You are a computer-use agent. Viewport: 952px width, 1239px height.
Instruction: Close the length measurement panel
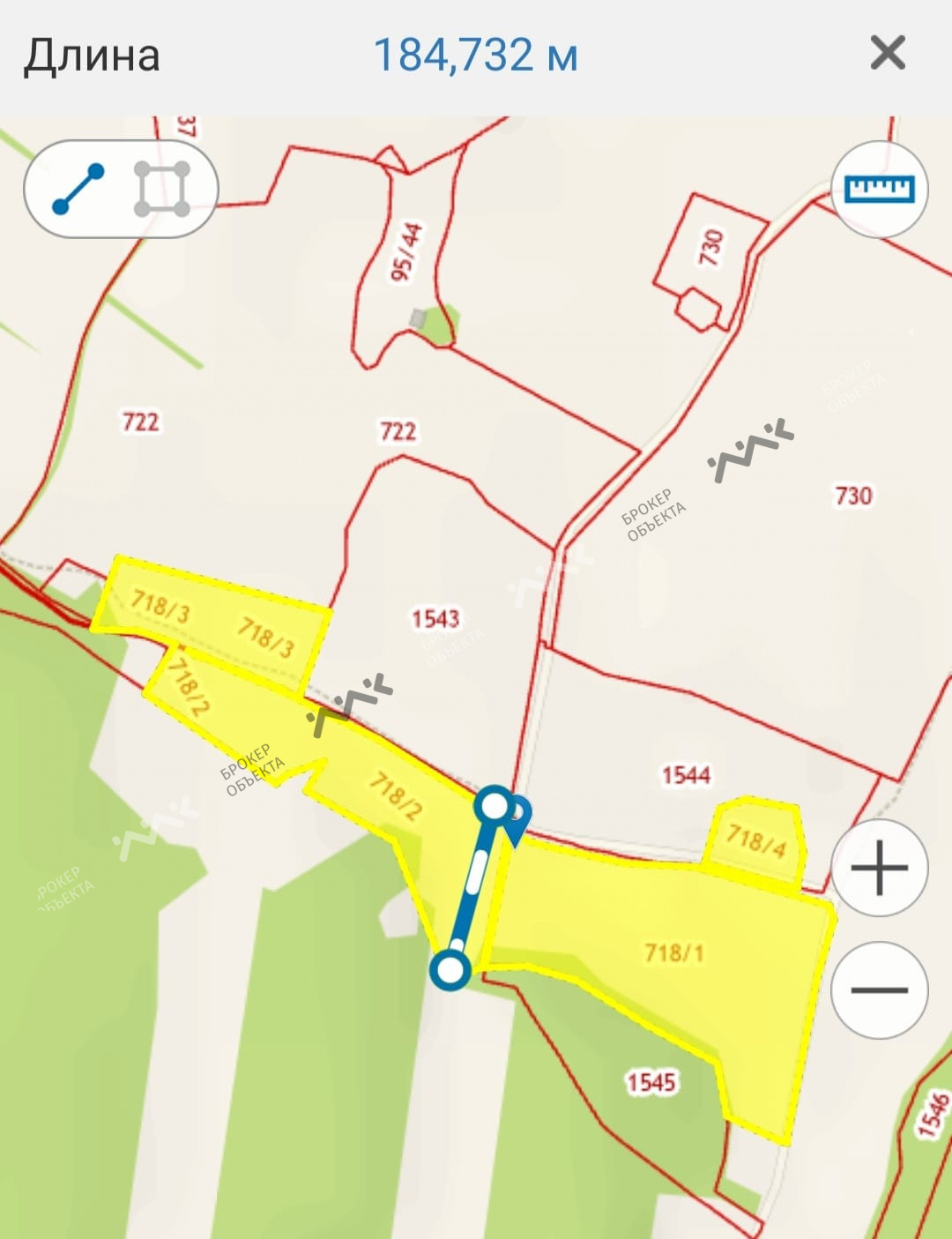click(887, 54)
